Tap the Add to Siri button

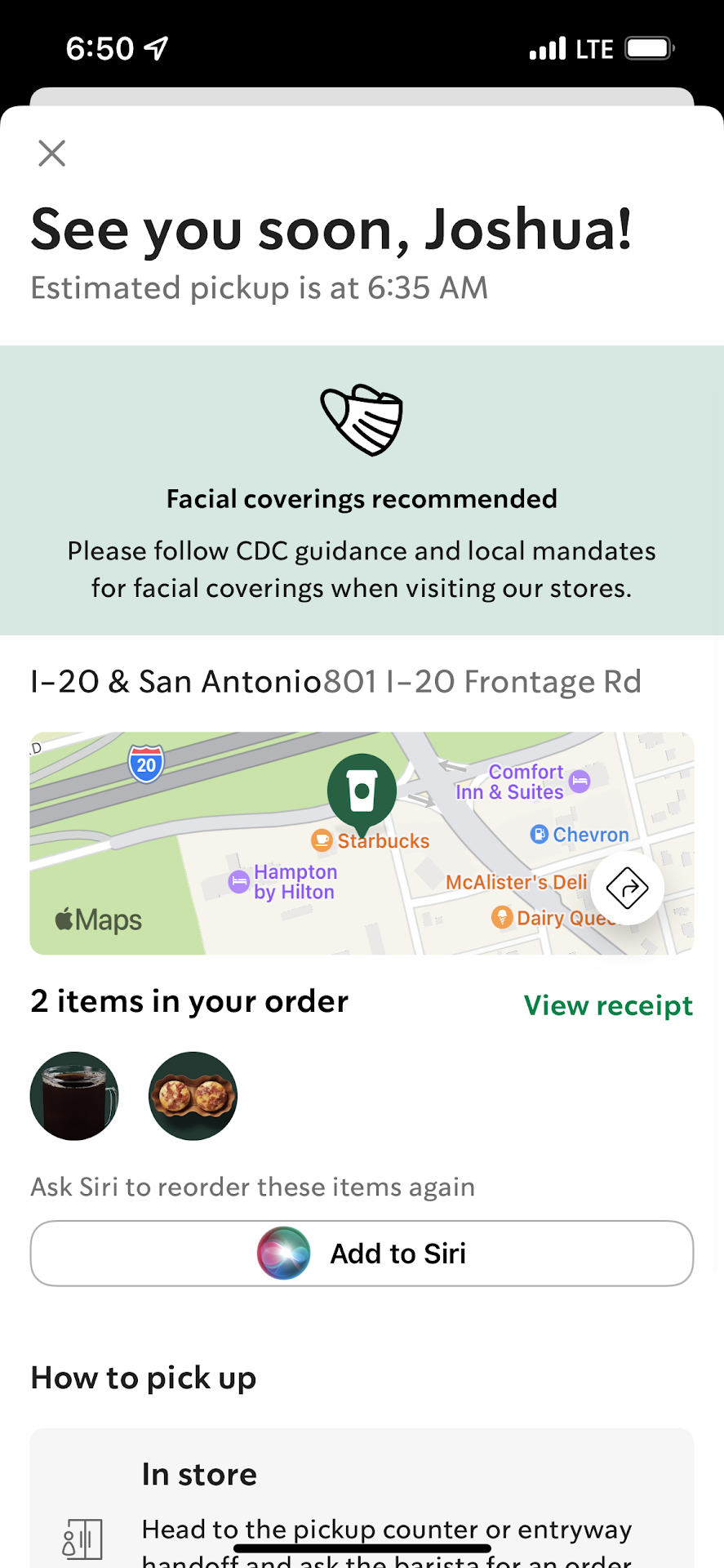[x=362, y=1254]
